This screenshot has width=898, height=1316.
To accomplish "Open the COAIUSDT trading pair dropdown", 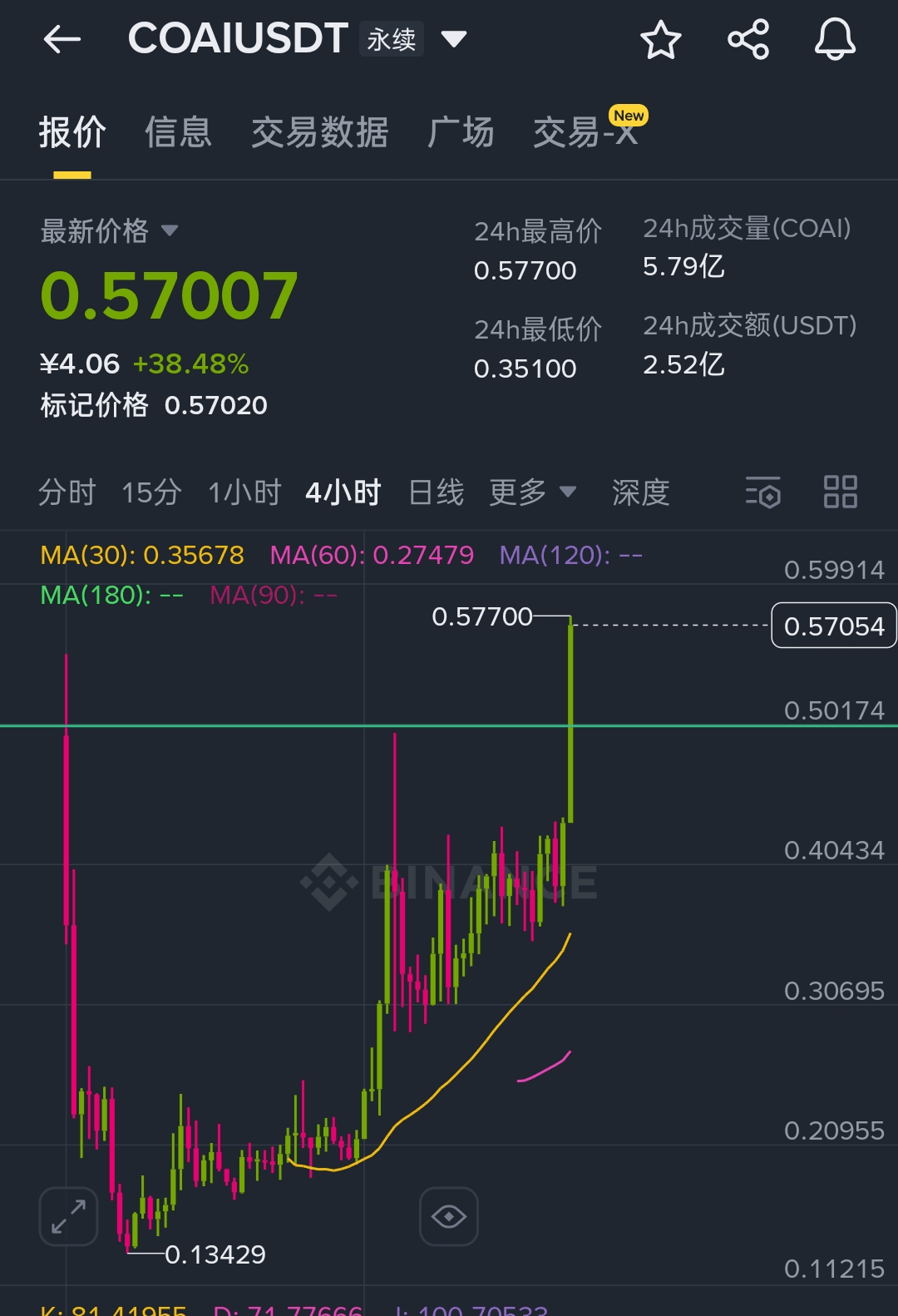I will click(x=453, y=39).
